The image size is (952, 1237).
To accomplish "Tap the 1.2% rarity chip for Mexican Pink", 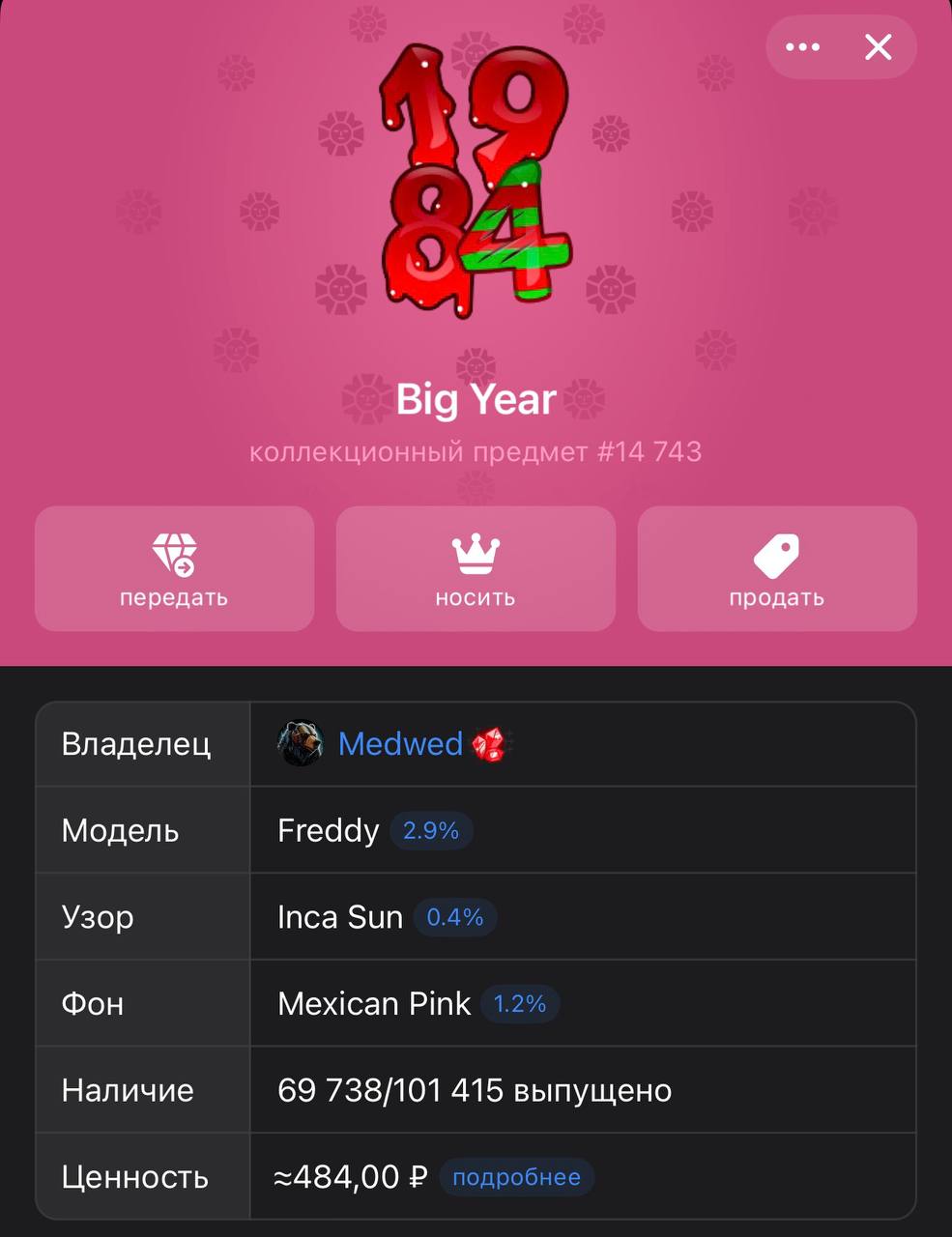I will (x=520, y=1004).
